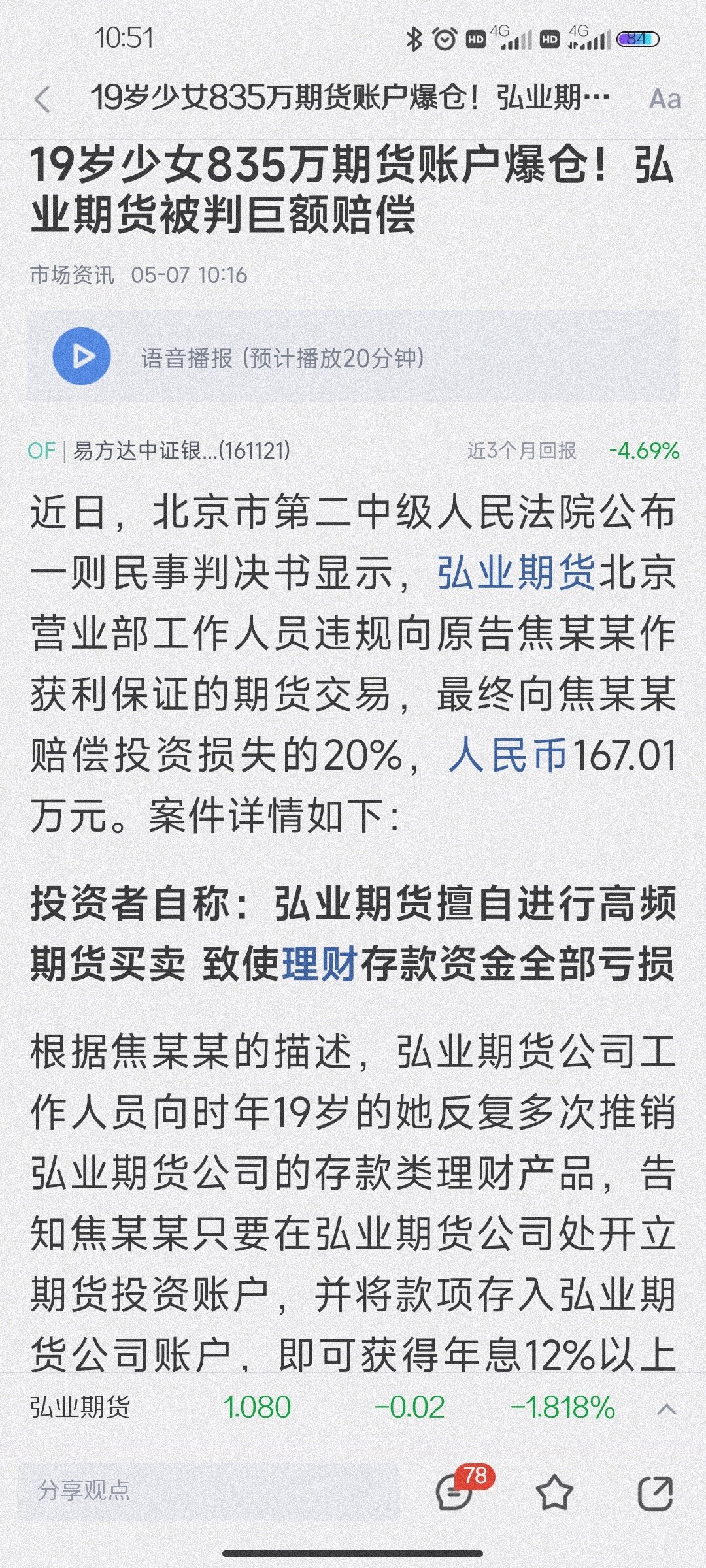This screenshot has width=706, height=1568.
Task: Tap the 分享观点 comment input field
Action: (209, 1491)
